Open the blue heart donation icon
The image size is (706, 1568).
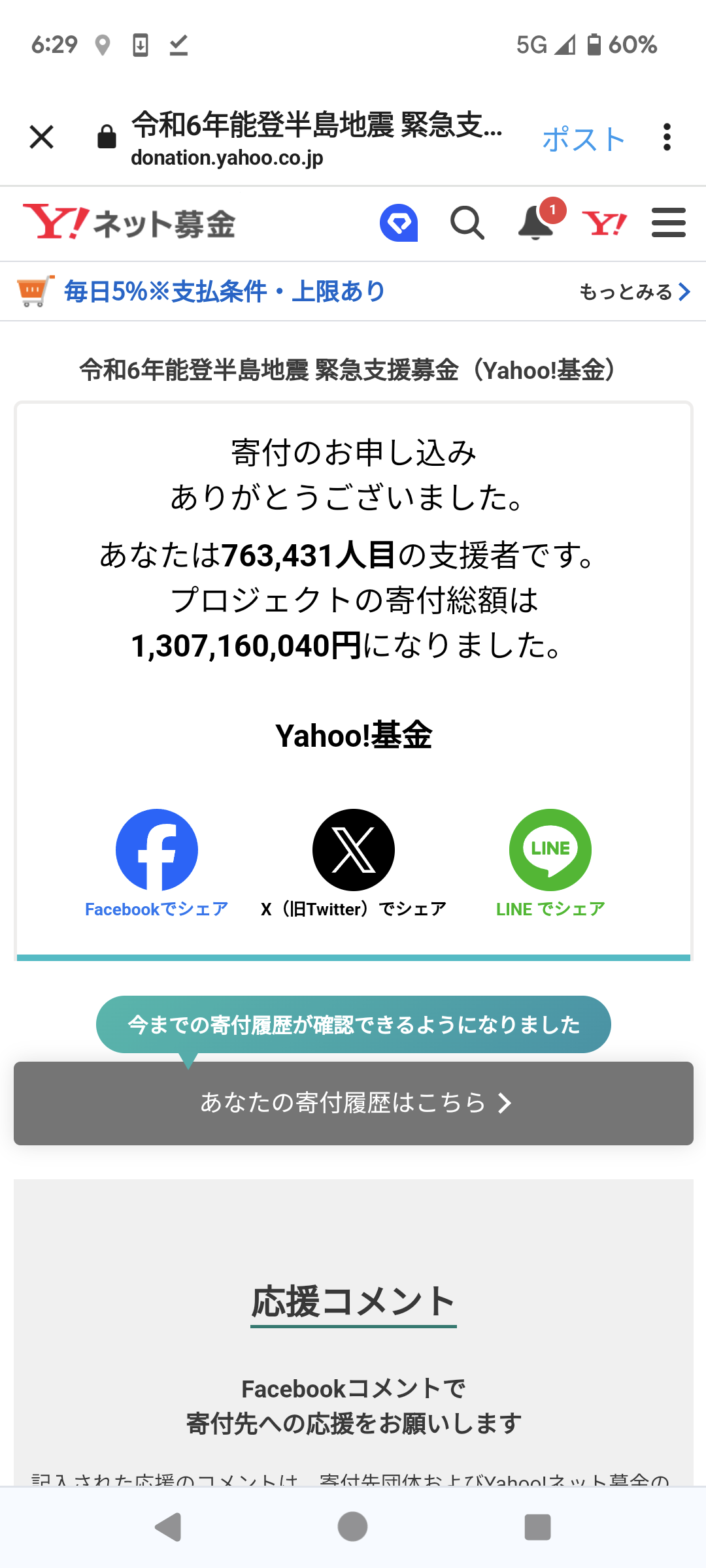pos(399,223)
